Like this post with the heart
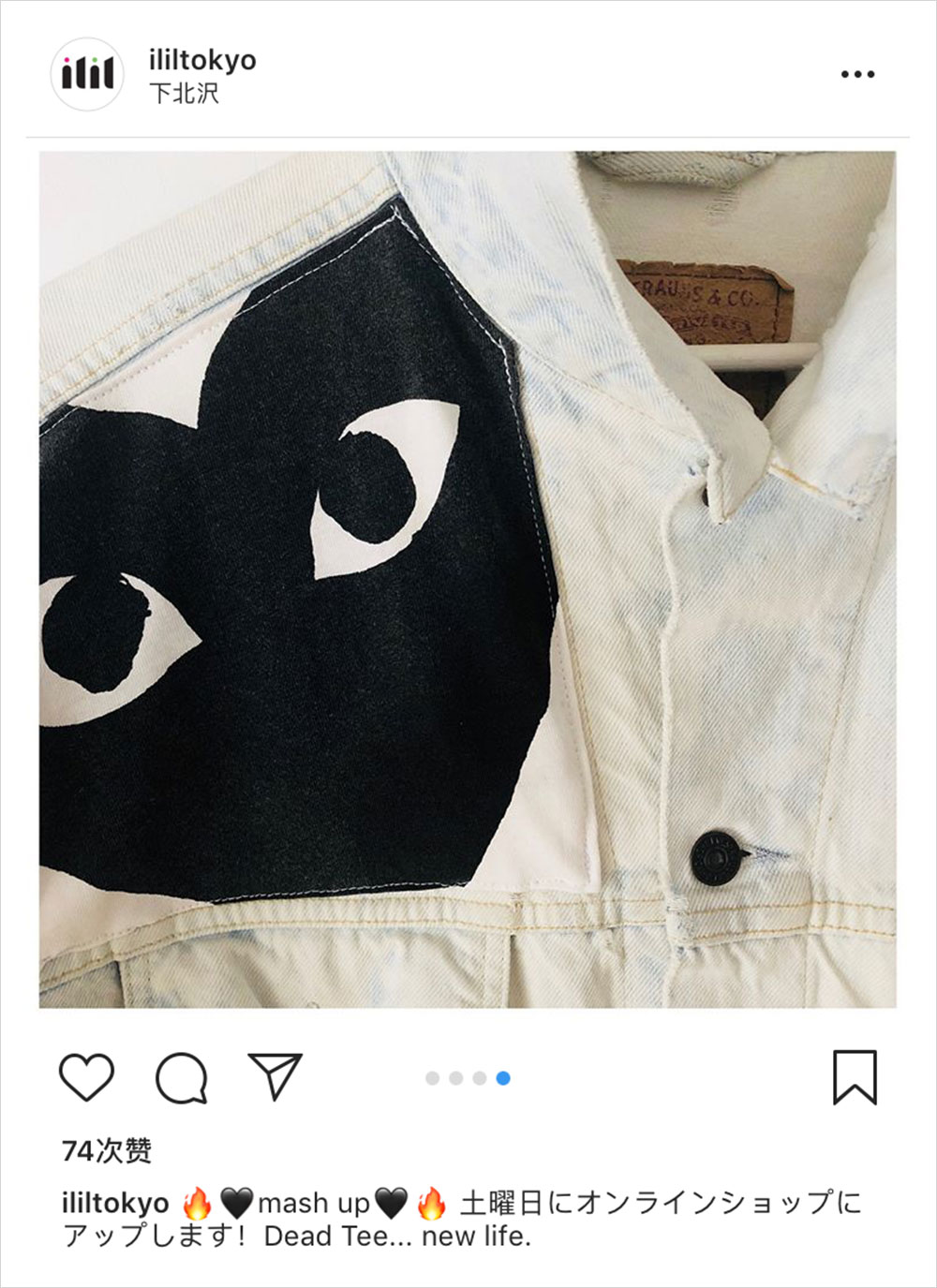937x1288 pixels. [87, 1077]
